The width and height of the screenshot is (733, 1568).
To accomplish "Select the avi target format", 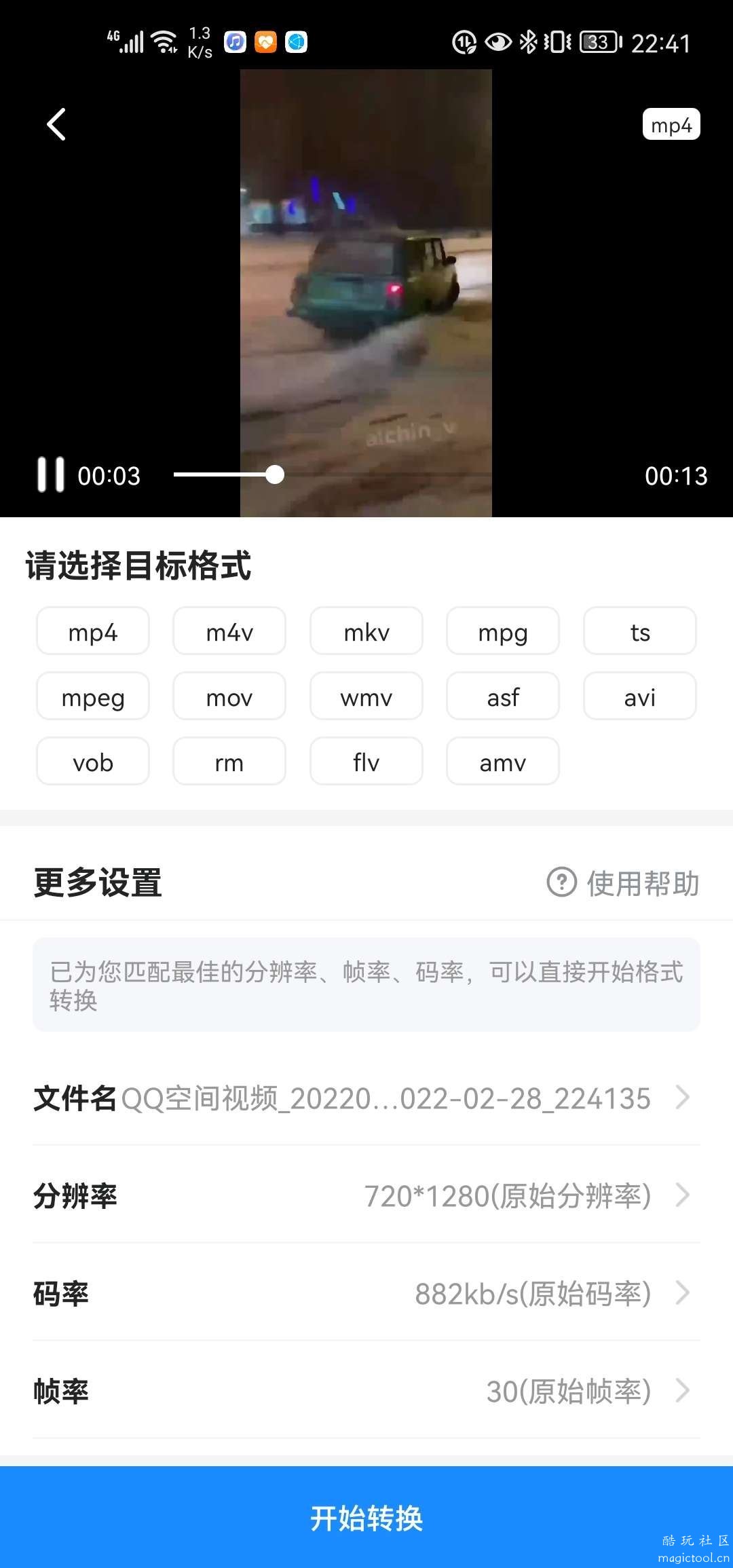I will 639,696.
